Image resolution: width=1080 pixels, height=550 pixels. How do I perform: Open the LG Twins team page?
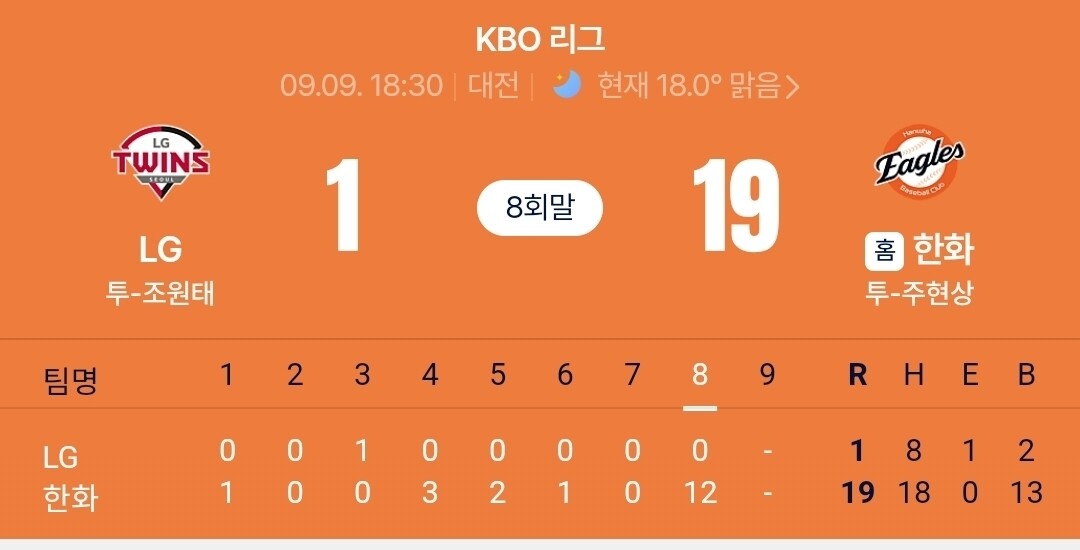[160, 163]
